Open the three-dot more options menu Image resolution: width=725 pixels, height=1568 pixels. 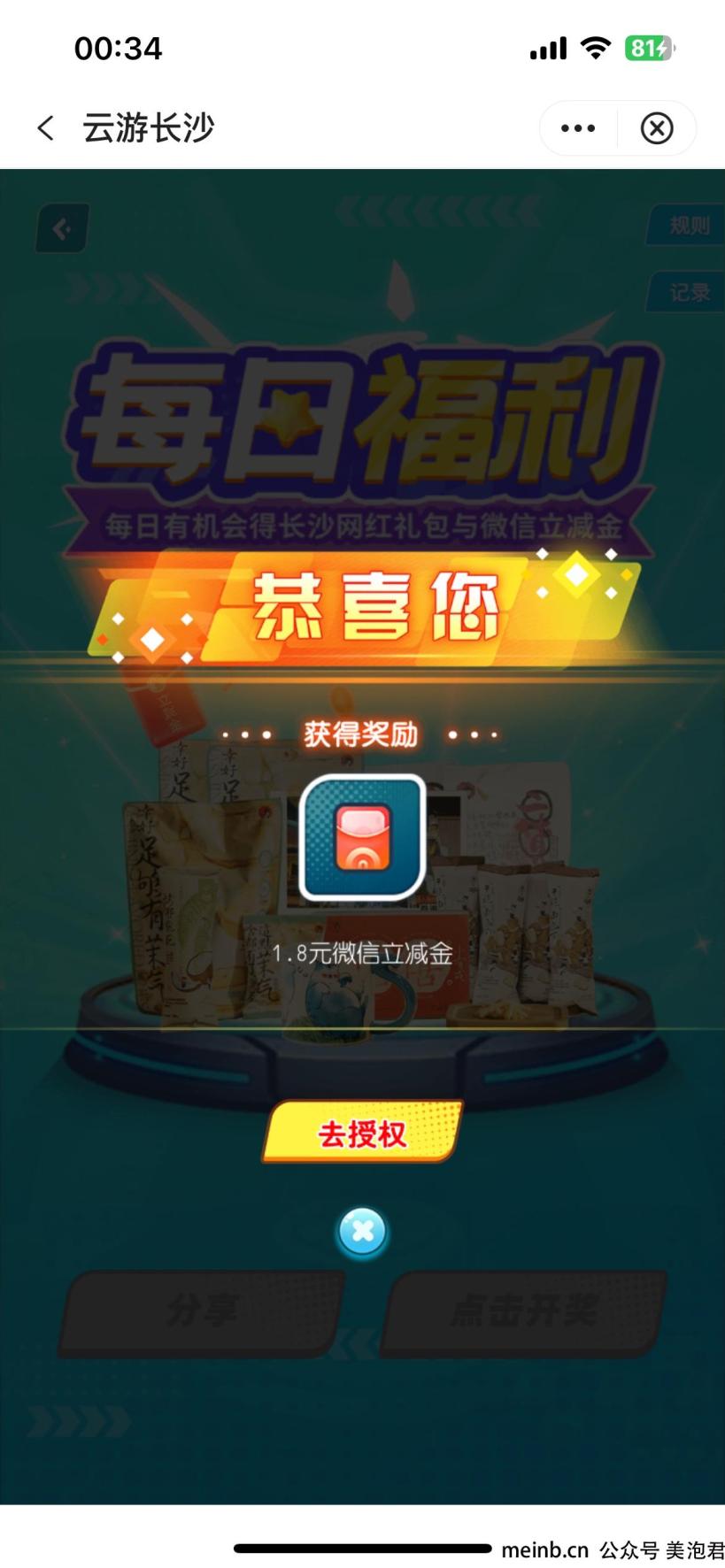(x=578, y=128)
